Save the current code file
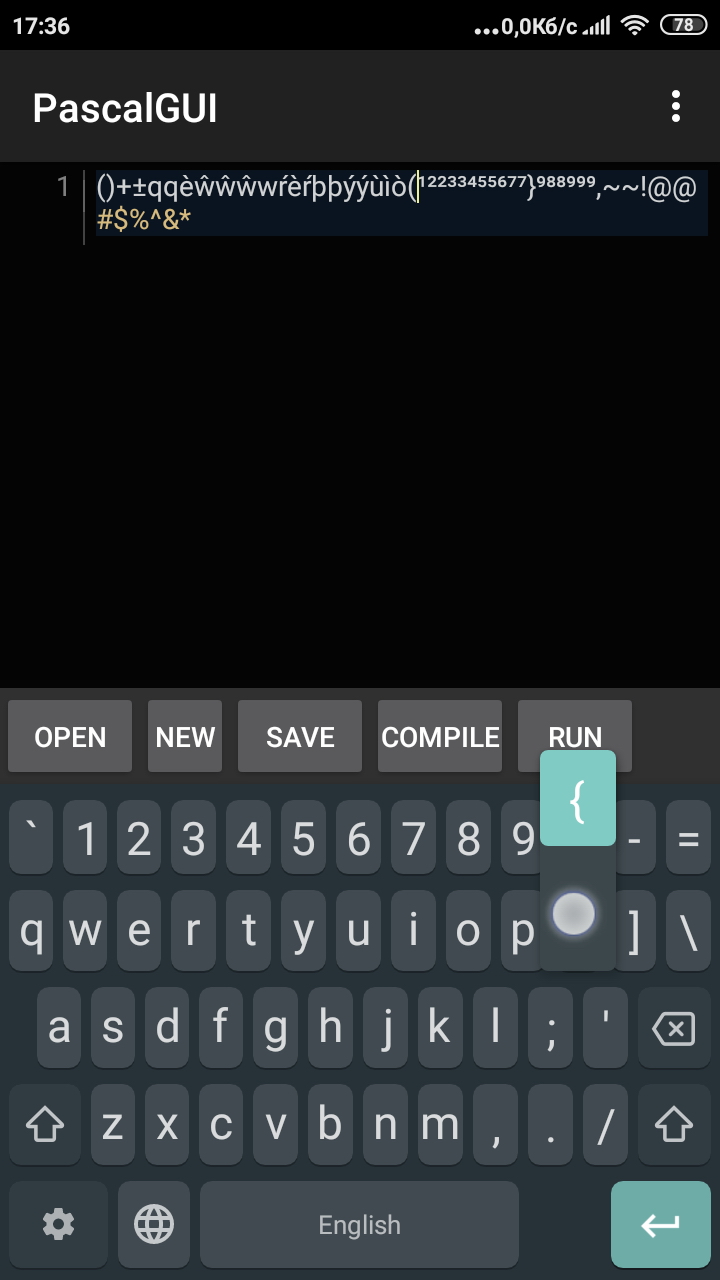This screenshot has width=720, height=1280. pyautogui.click(x=300, y=737)
